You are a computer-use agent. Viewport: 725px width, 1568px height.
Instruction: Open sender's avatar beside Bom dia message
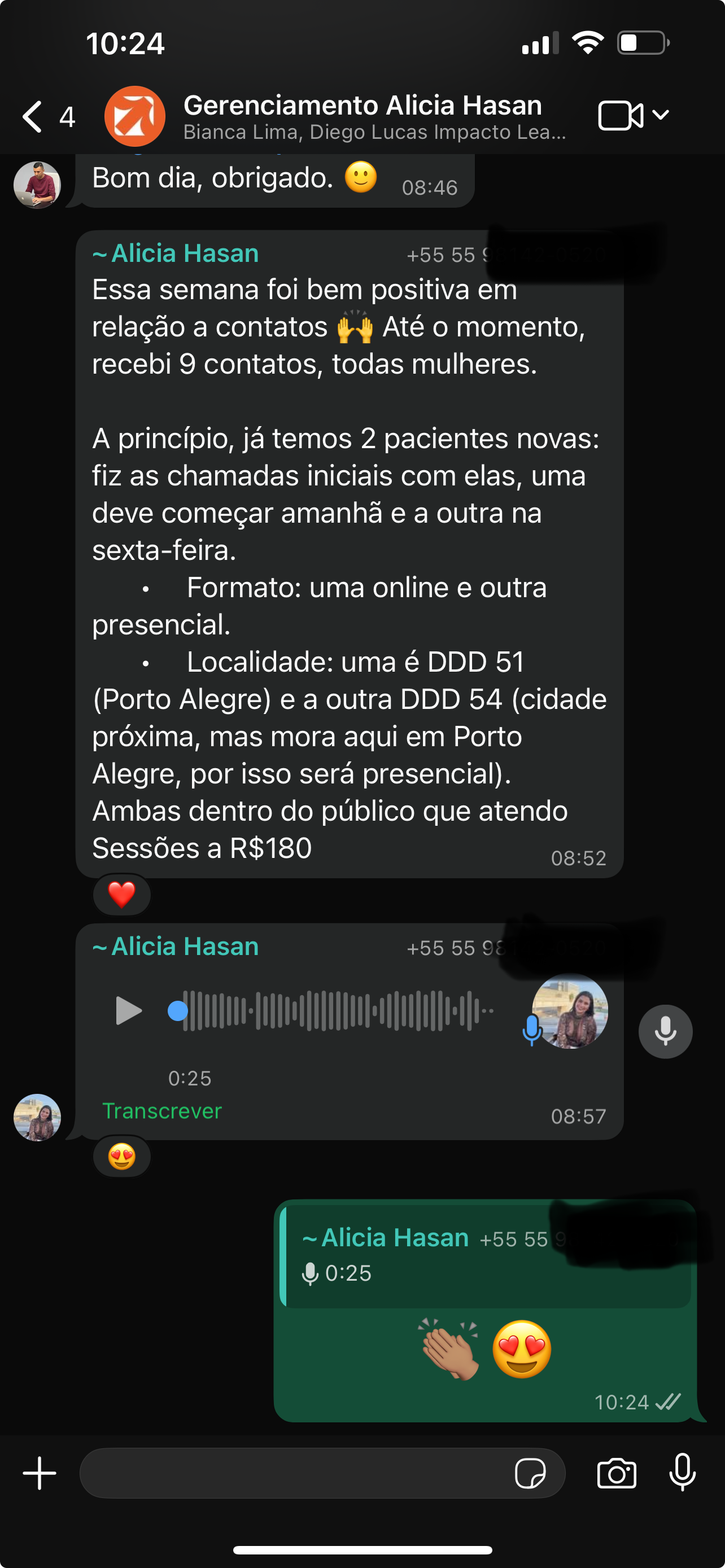pos(37,185)
